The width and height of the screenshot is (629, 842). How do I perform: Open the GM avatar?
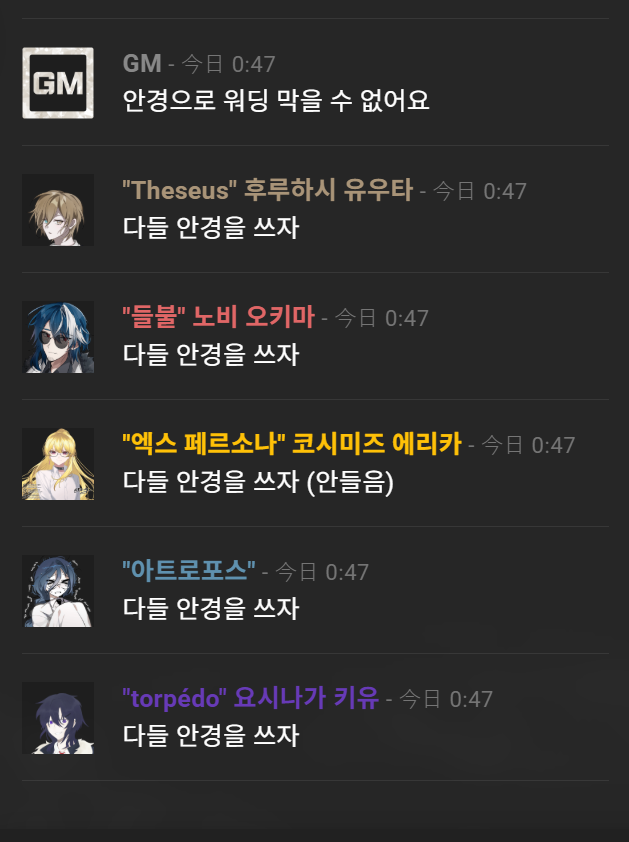tap(58, 82)
